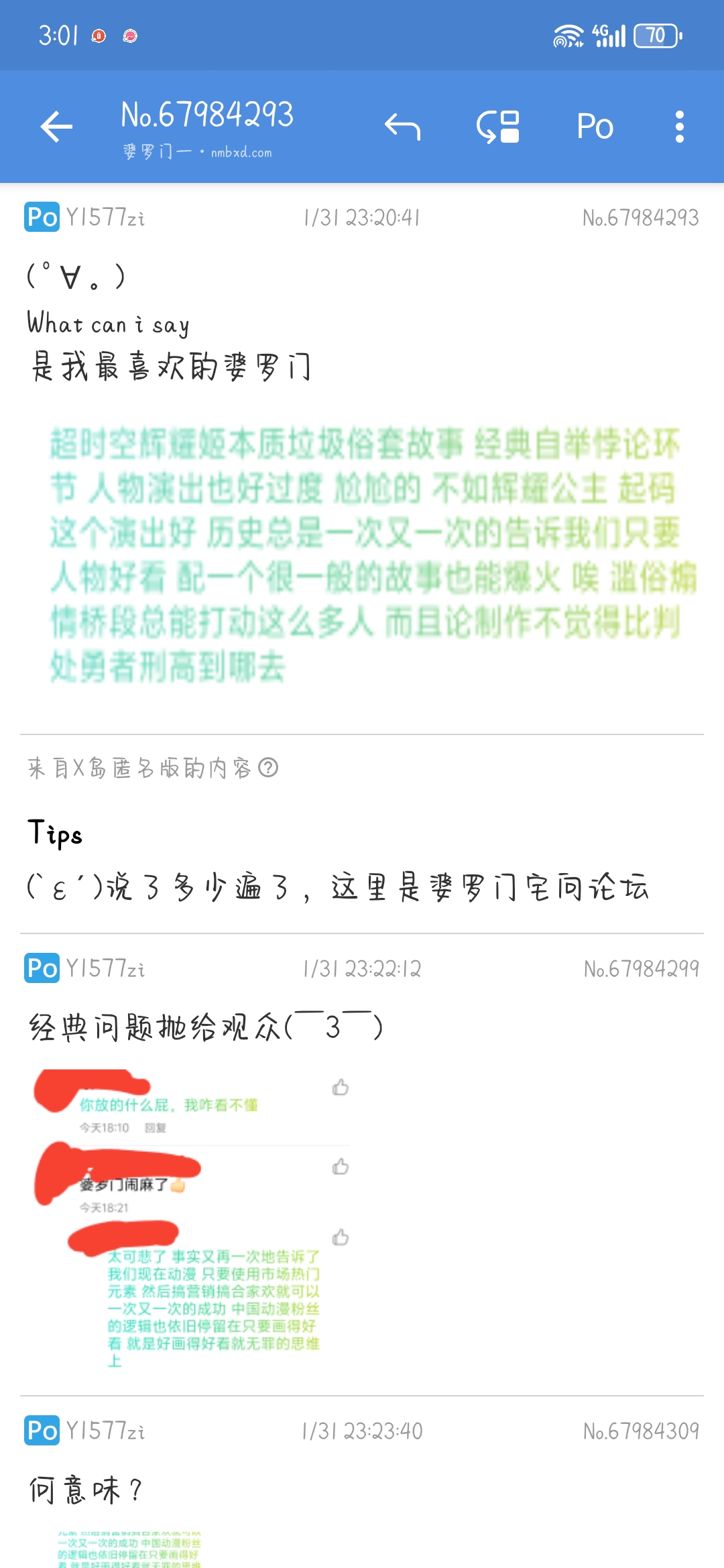The width and height of the screenshot is (724, 1568).
Task: Tap the reply arrow in toolbar
Action: 402,127
